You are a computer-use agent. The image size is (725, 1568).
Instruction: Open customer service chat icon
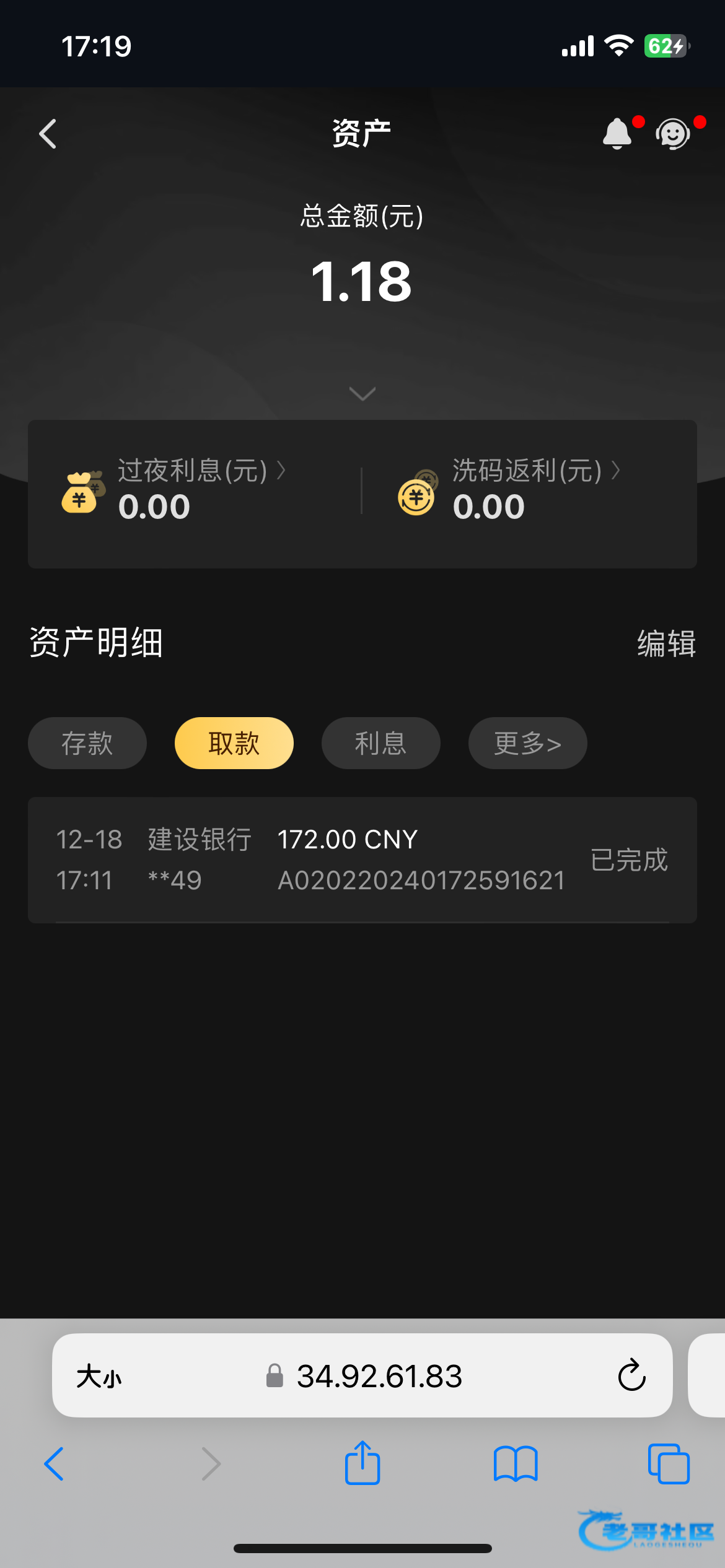[673, 134]
